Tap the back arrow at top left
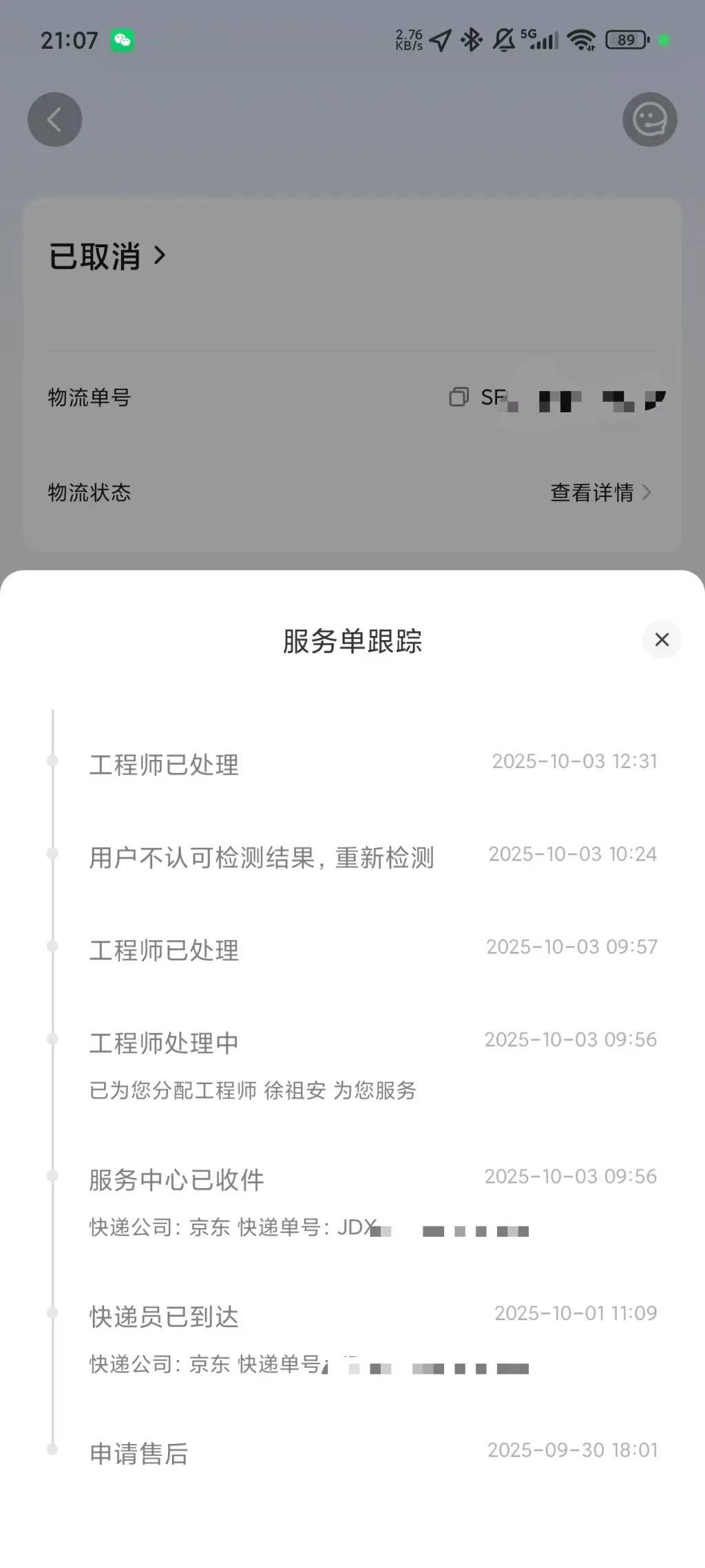 54,119
